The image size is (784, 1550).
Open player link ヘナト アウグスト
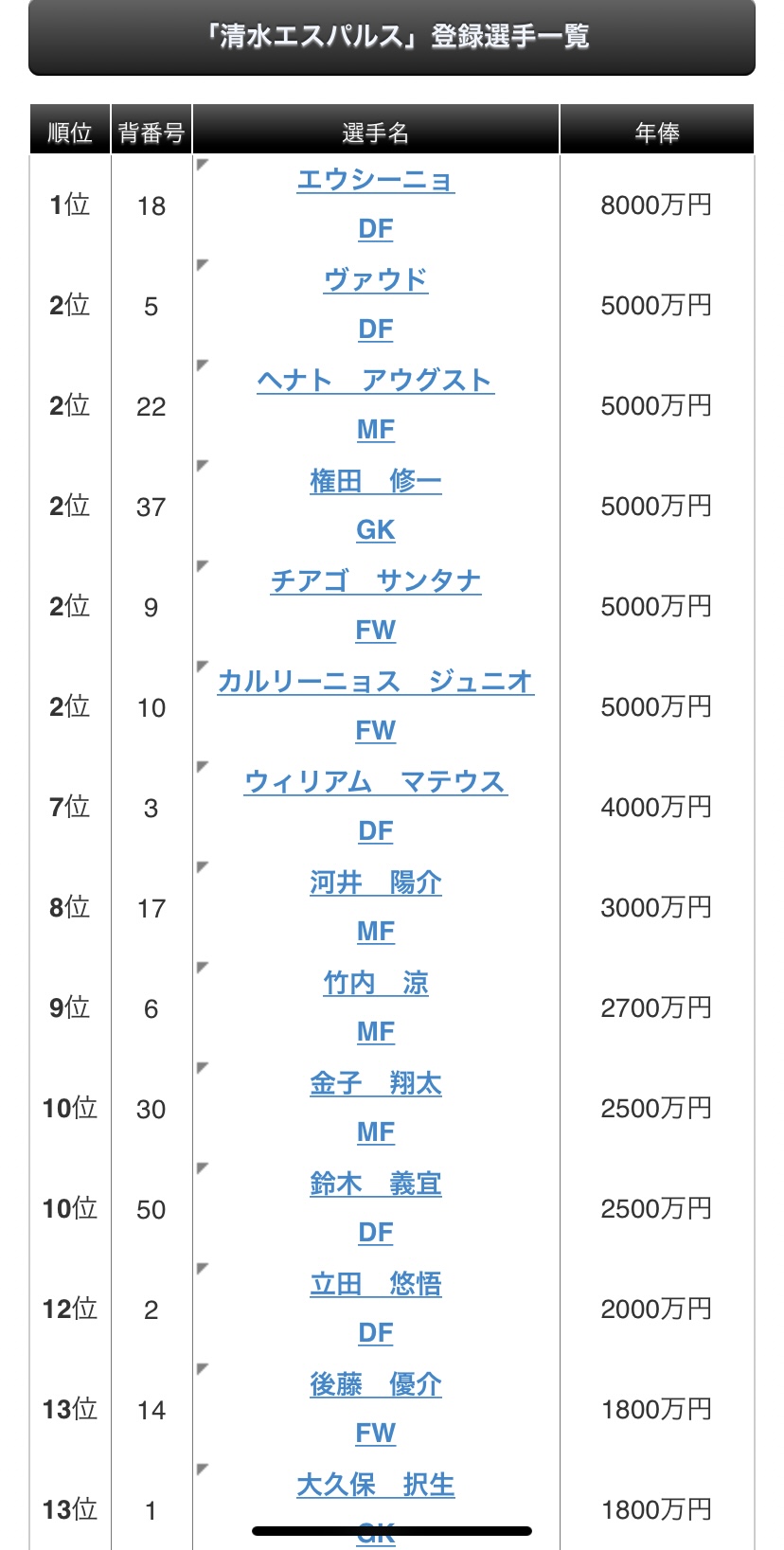375,381
